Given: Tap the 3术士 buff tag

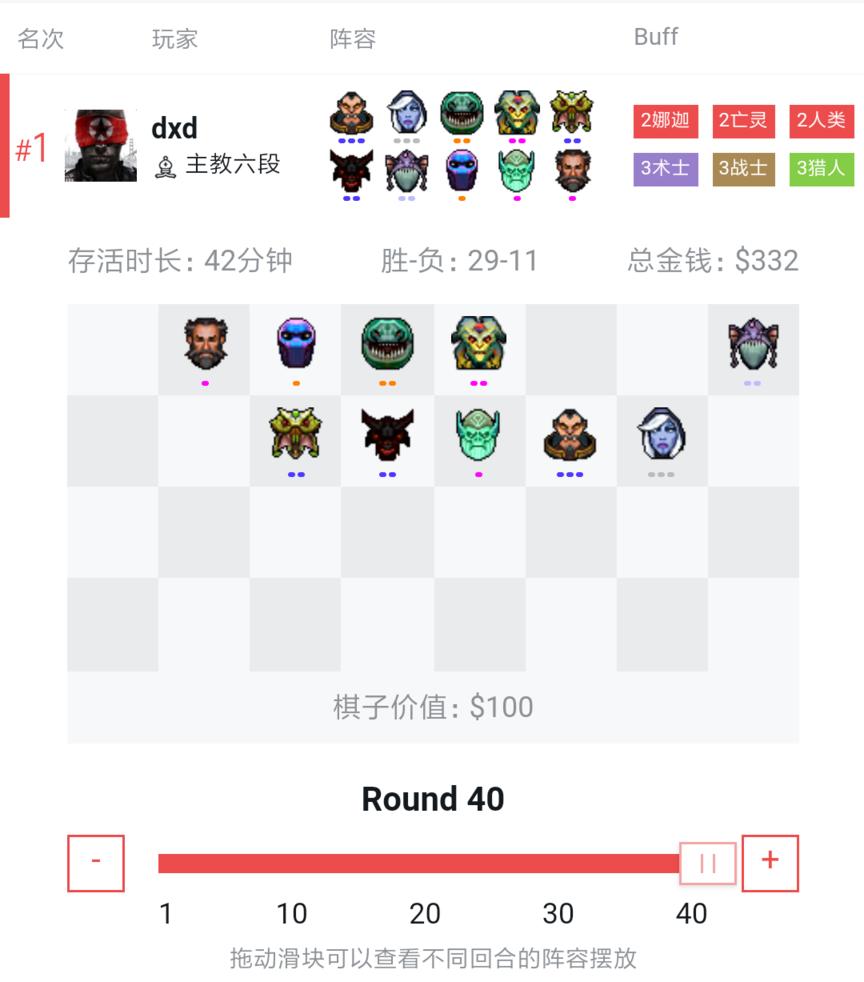Looking at the screenshot, I should (665, 168).
